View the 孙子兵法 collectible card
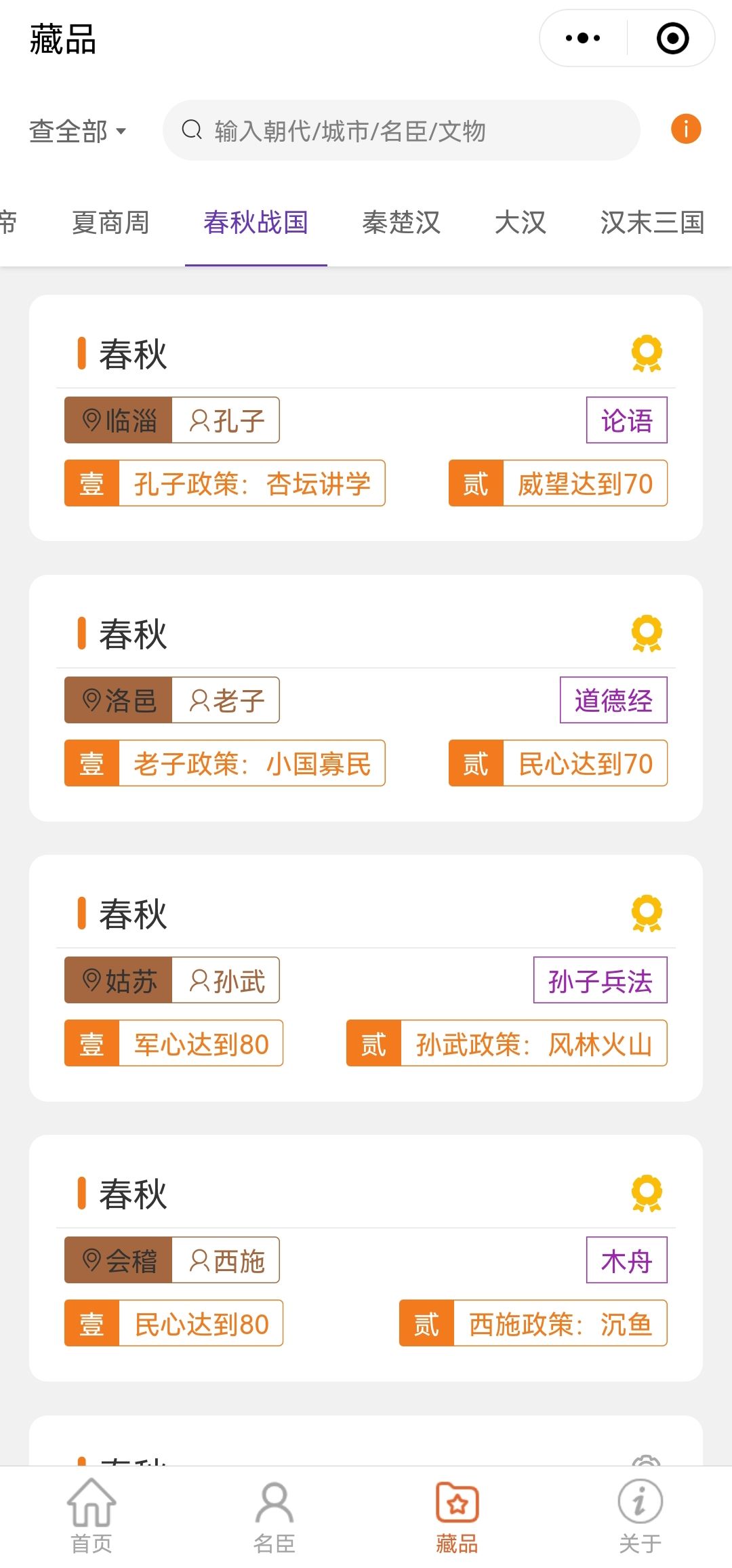The height and width of the screenshot is (1568, 732). (x=600, y=980)
